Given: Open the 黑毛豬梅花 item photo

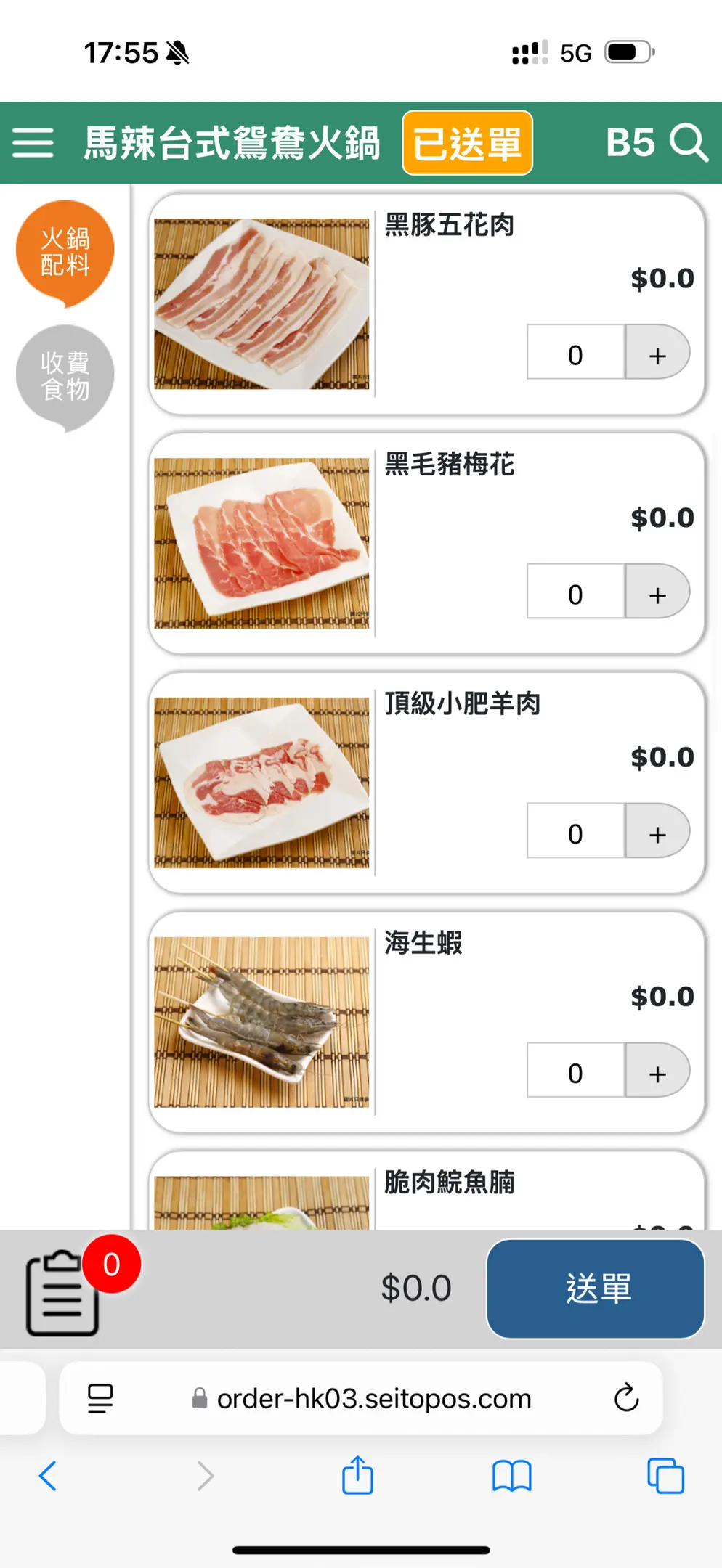Looking at the screenshot, I should pos(261,543).
